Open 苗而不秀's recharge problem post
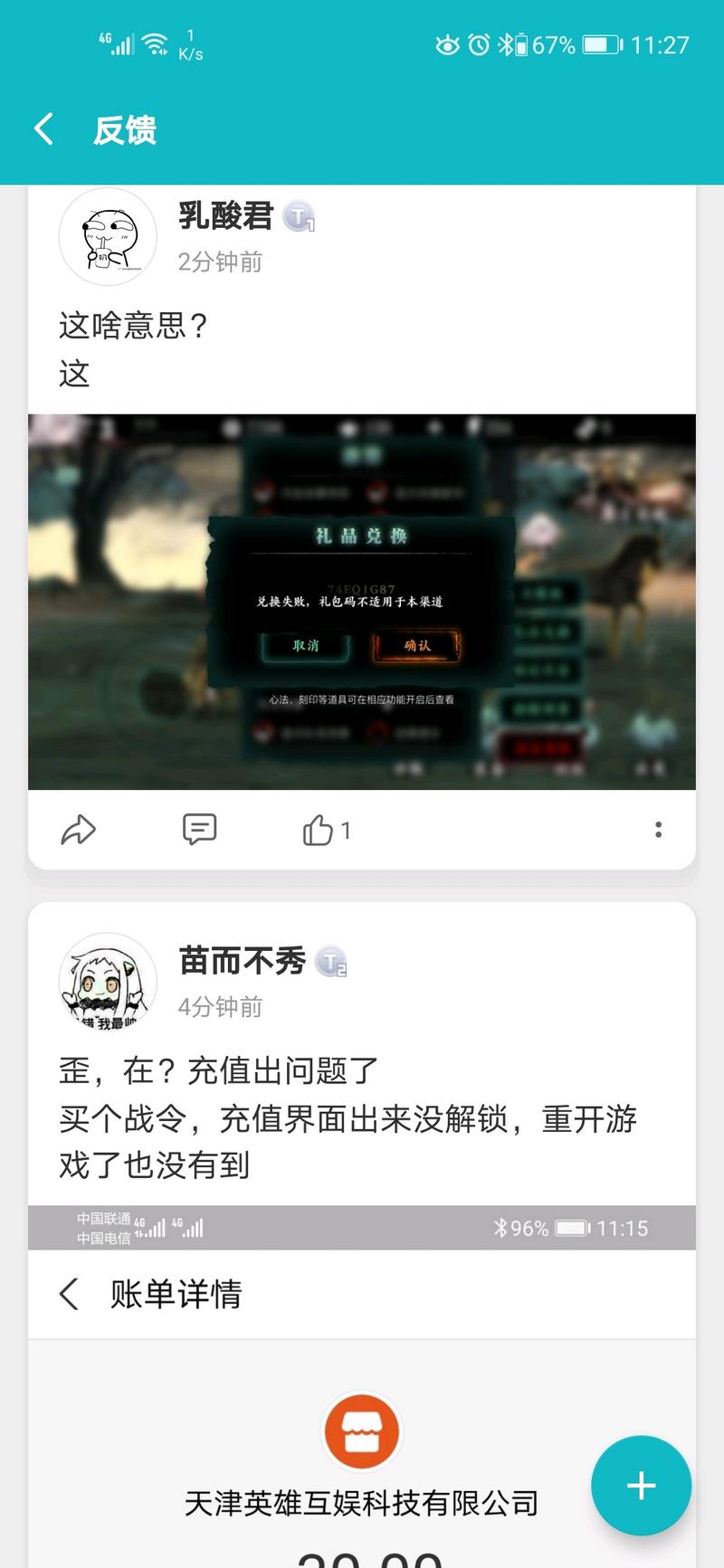Viewport: 724px width, 1568px height. (x=348, y=1118)
